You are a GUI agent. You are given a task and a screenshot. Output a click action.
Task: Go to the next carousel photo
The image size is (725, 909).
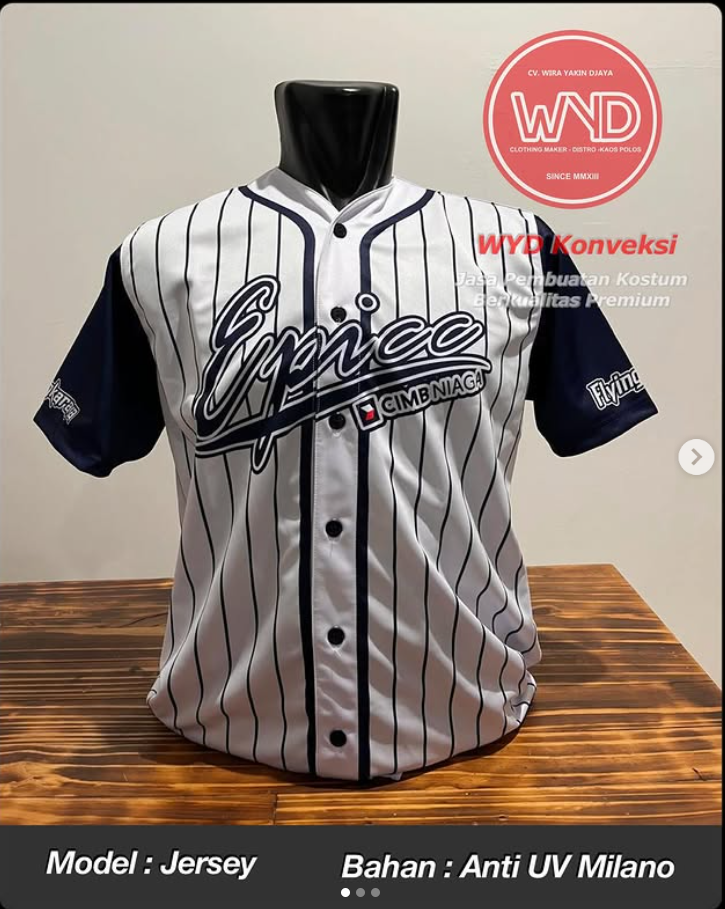[x=696, y=457]
